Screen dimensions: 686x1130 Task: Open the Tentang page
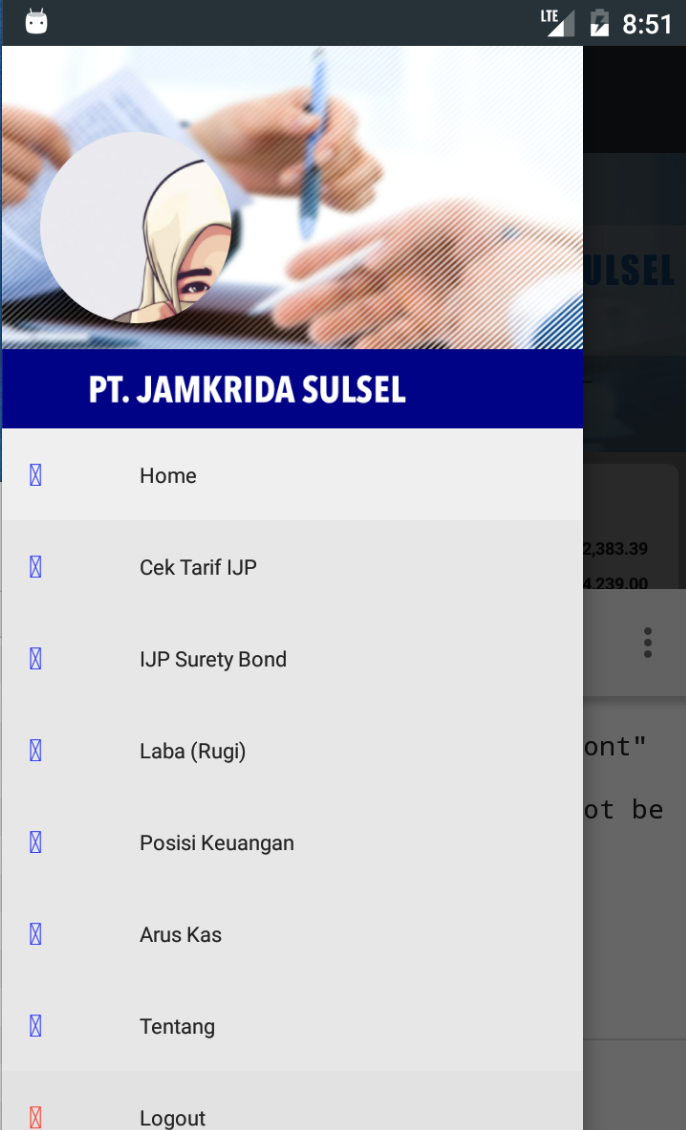point(177,1027)
